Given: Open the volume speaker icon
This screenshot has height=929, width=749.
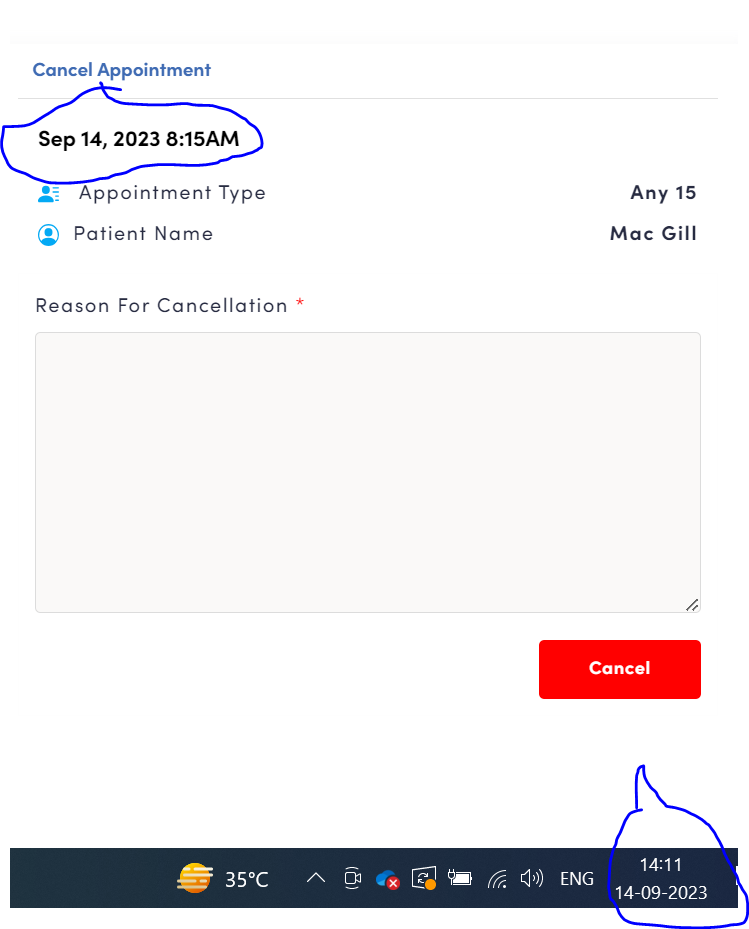Looking at the screenshot, I should (x=531, y=879).
